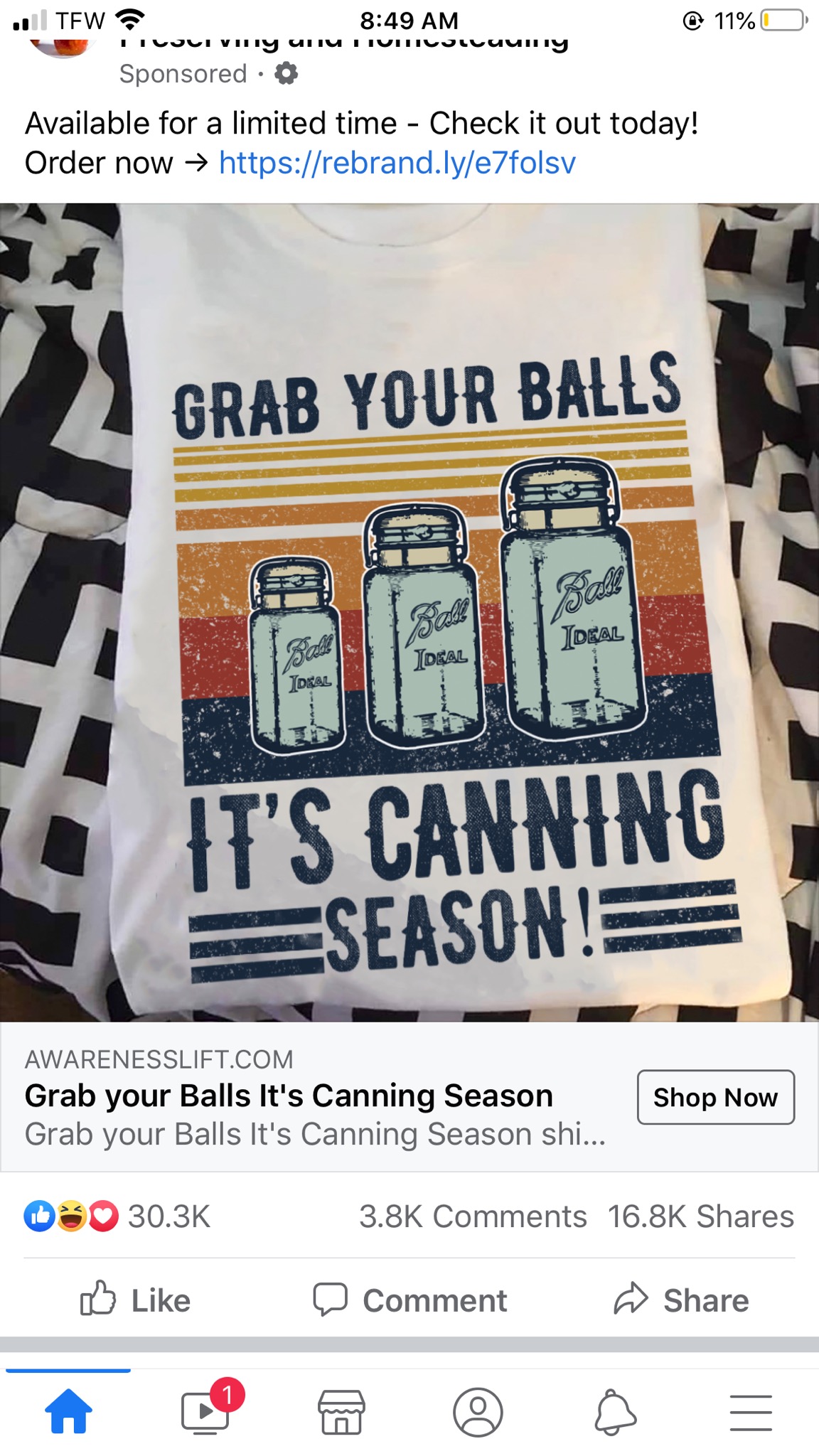The height and width of the screenshot is (1456, 819).
Task: Tap the Shop Now button
Action: pyautogui.click(x=715, y=1097)
